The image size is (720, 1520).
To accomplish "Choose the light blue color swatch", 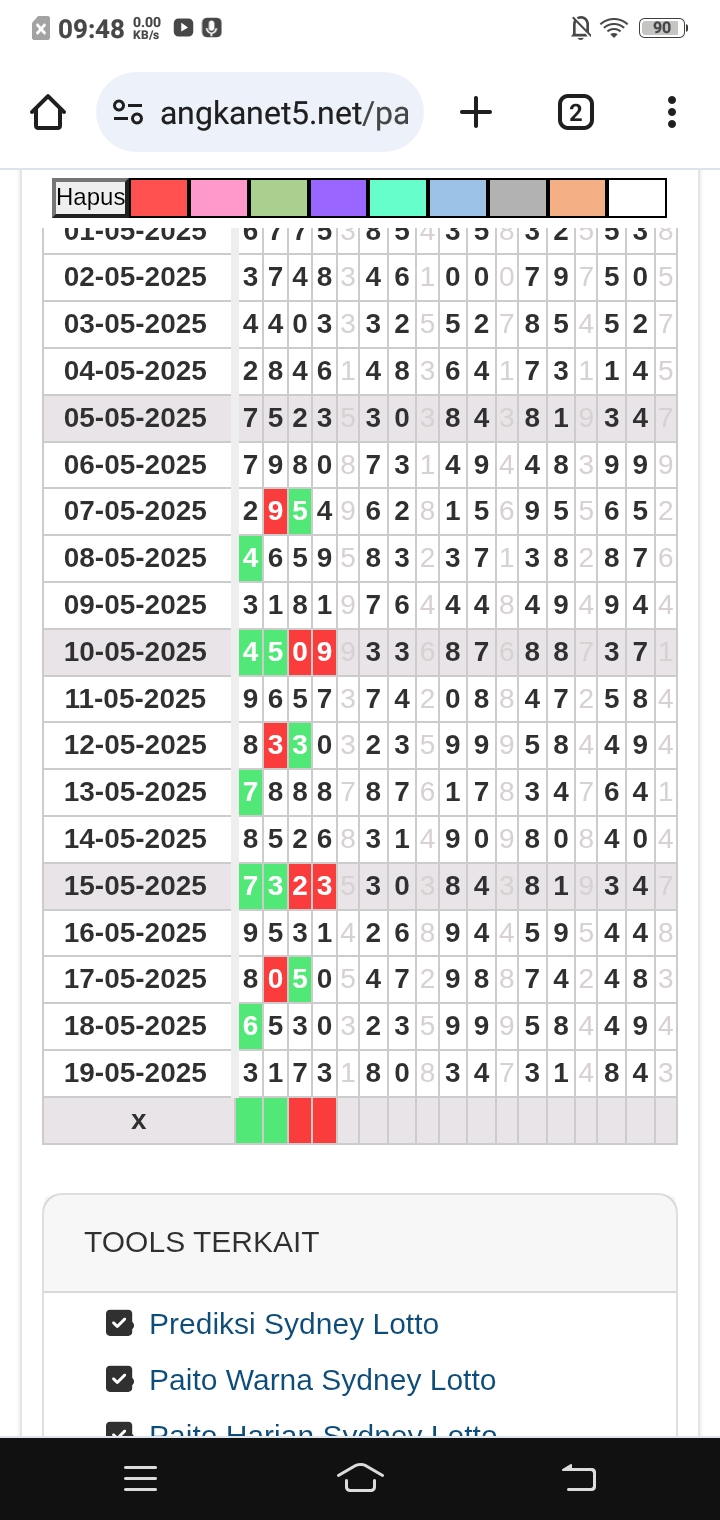I will pos(458,198).
